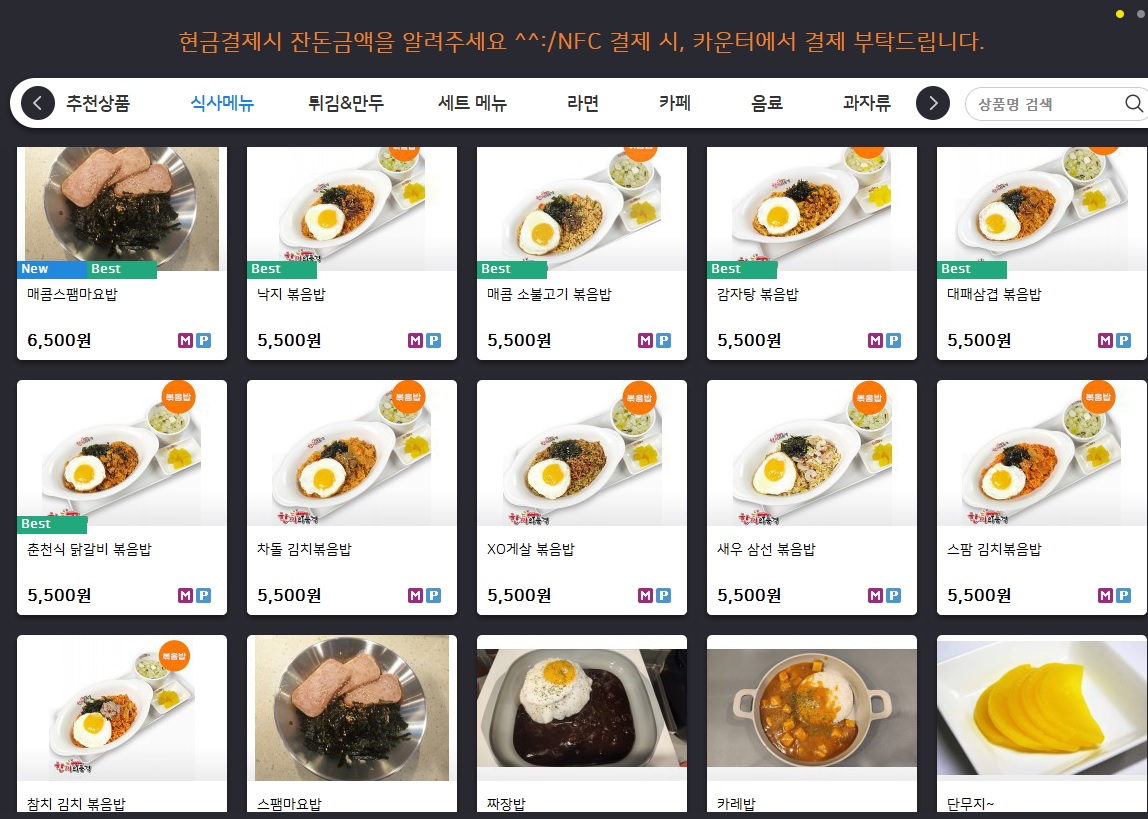Select the 튀김&만두 category
This screenshot has width=1148, height=819.
(x=346, y=103)
